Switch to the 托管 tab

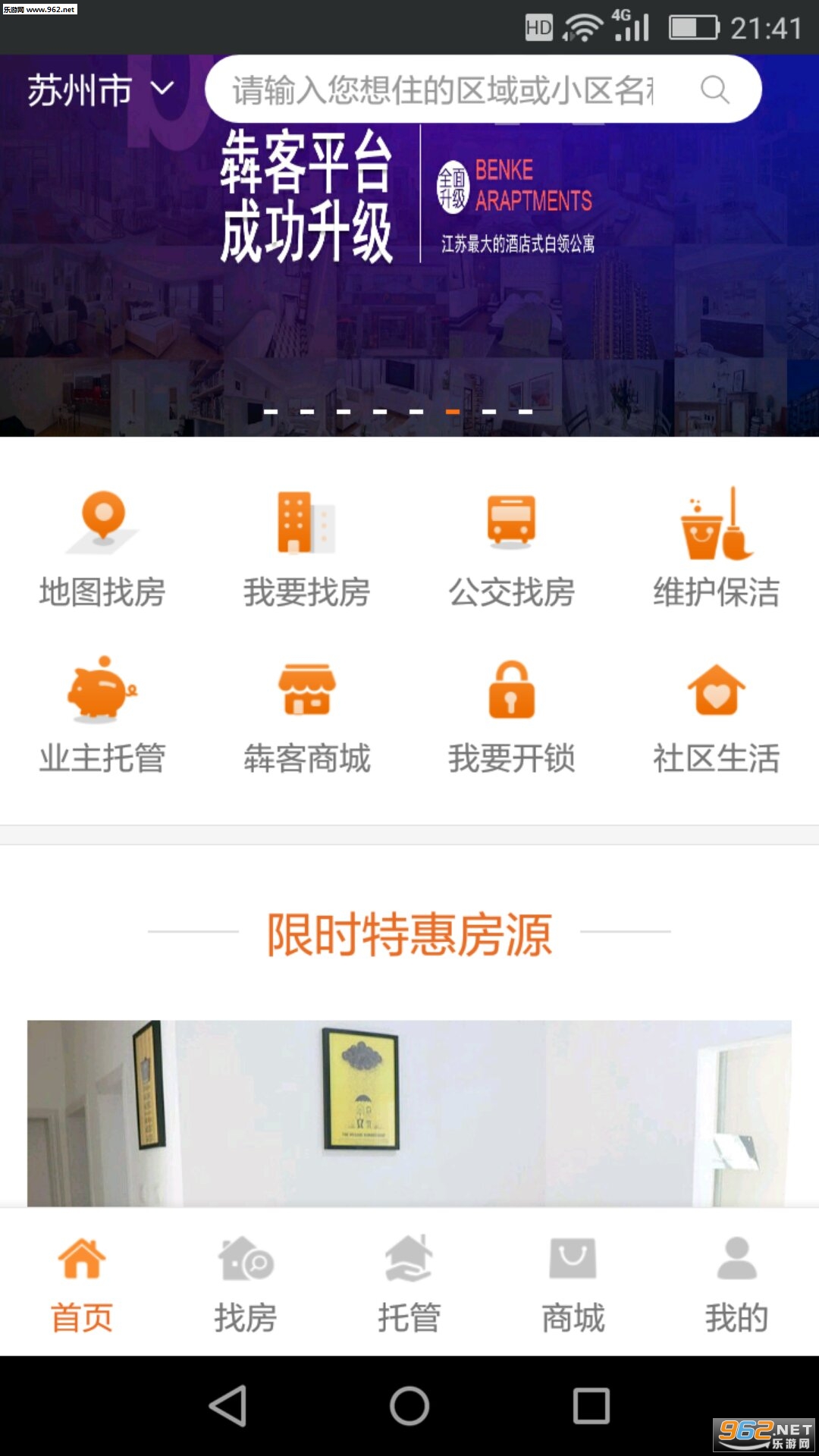[x=409, y=1283]
